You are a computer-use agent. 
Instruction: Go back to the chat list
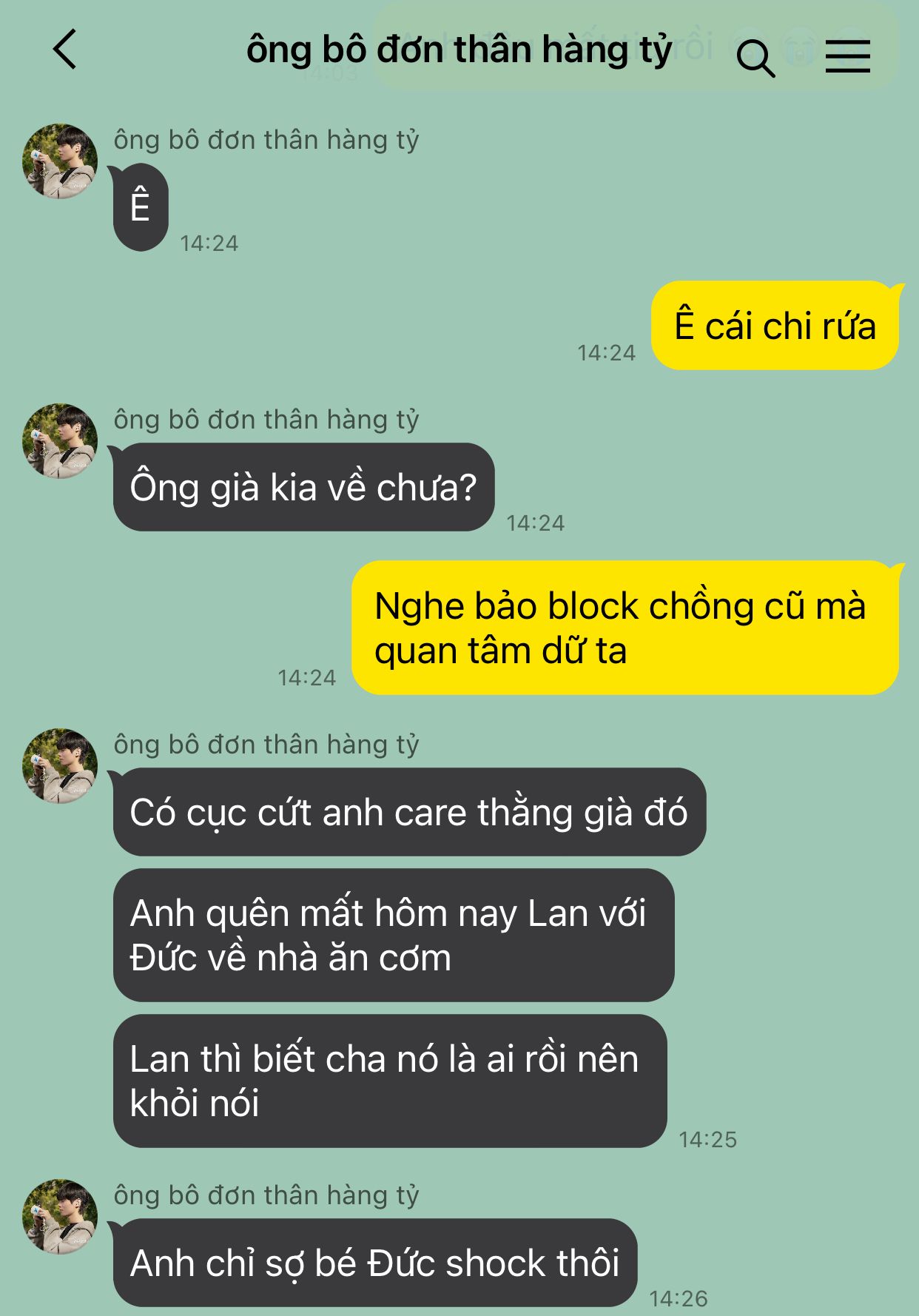[65, 50]
